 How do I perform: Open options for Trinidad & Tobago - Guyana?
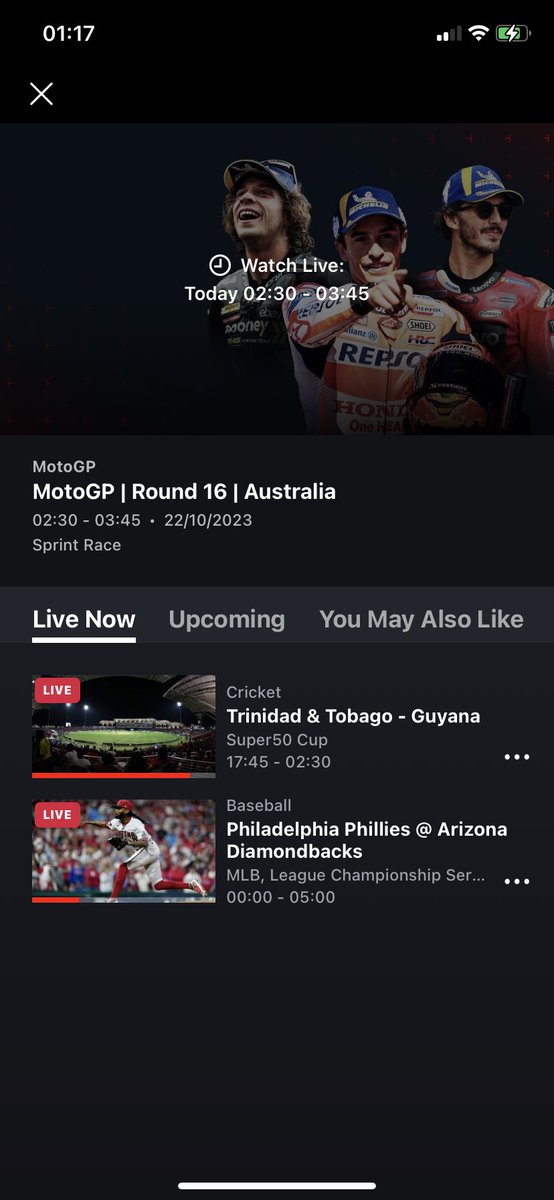click(517, 757)
